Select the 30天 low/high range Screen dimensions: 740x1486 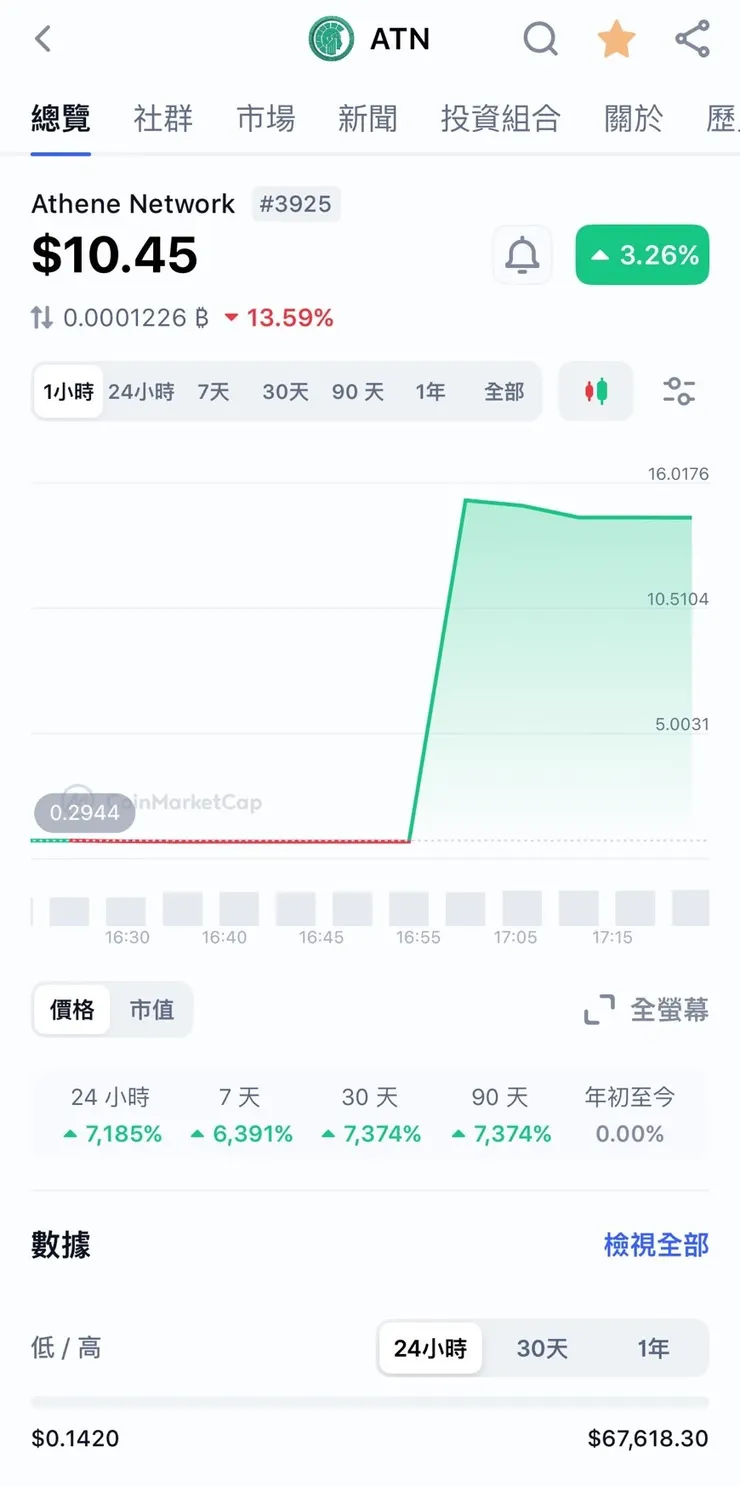pos(543,1348)
